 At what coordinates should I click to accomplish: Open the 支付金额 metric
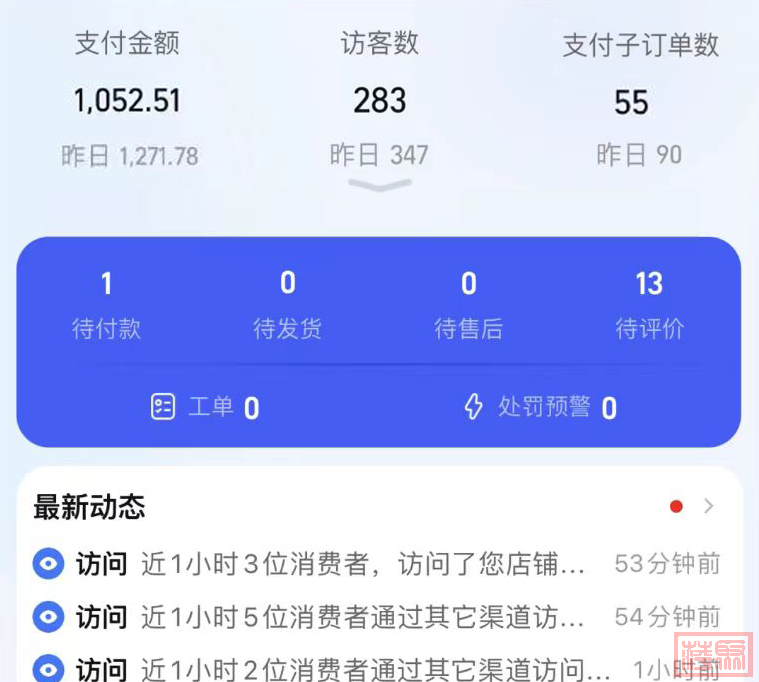(128, 100)
